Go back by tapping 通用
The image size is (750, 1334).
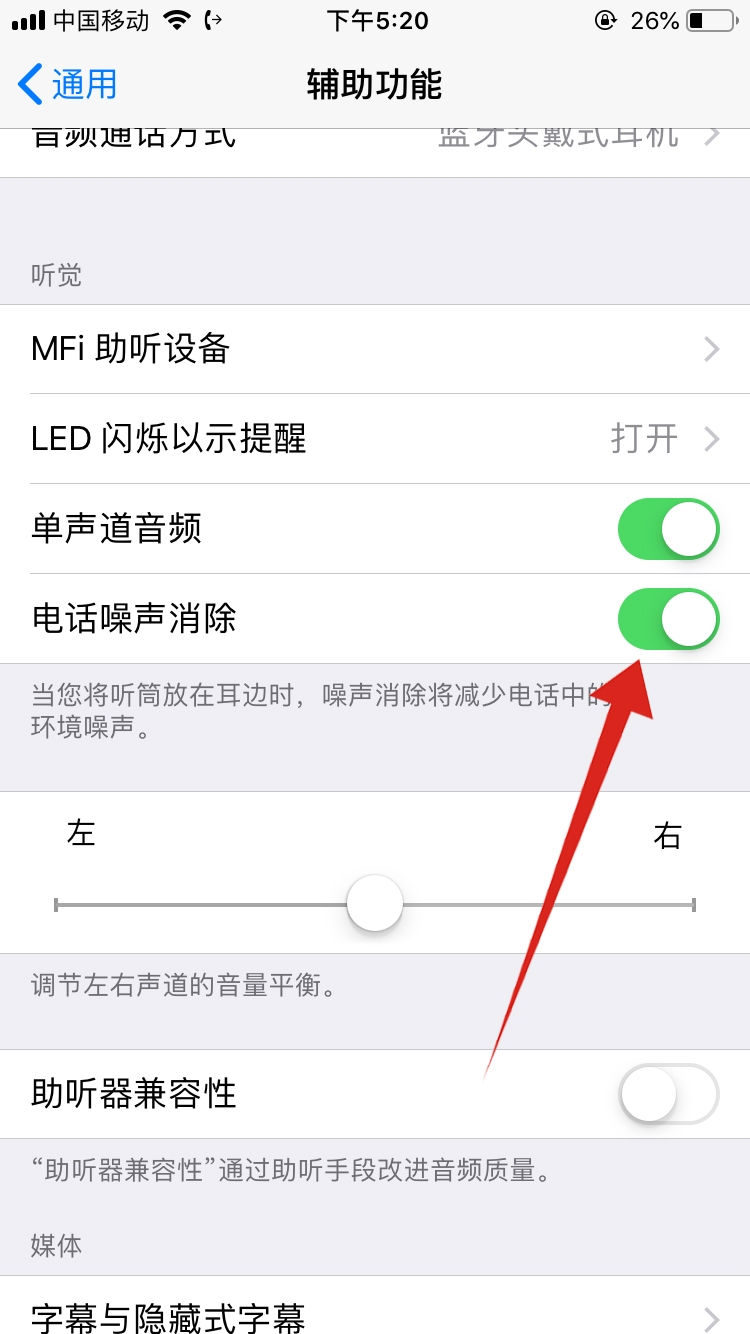(66, 85)
